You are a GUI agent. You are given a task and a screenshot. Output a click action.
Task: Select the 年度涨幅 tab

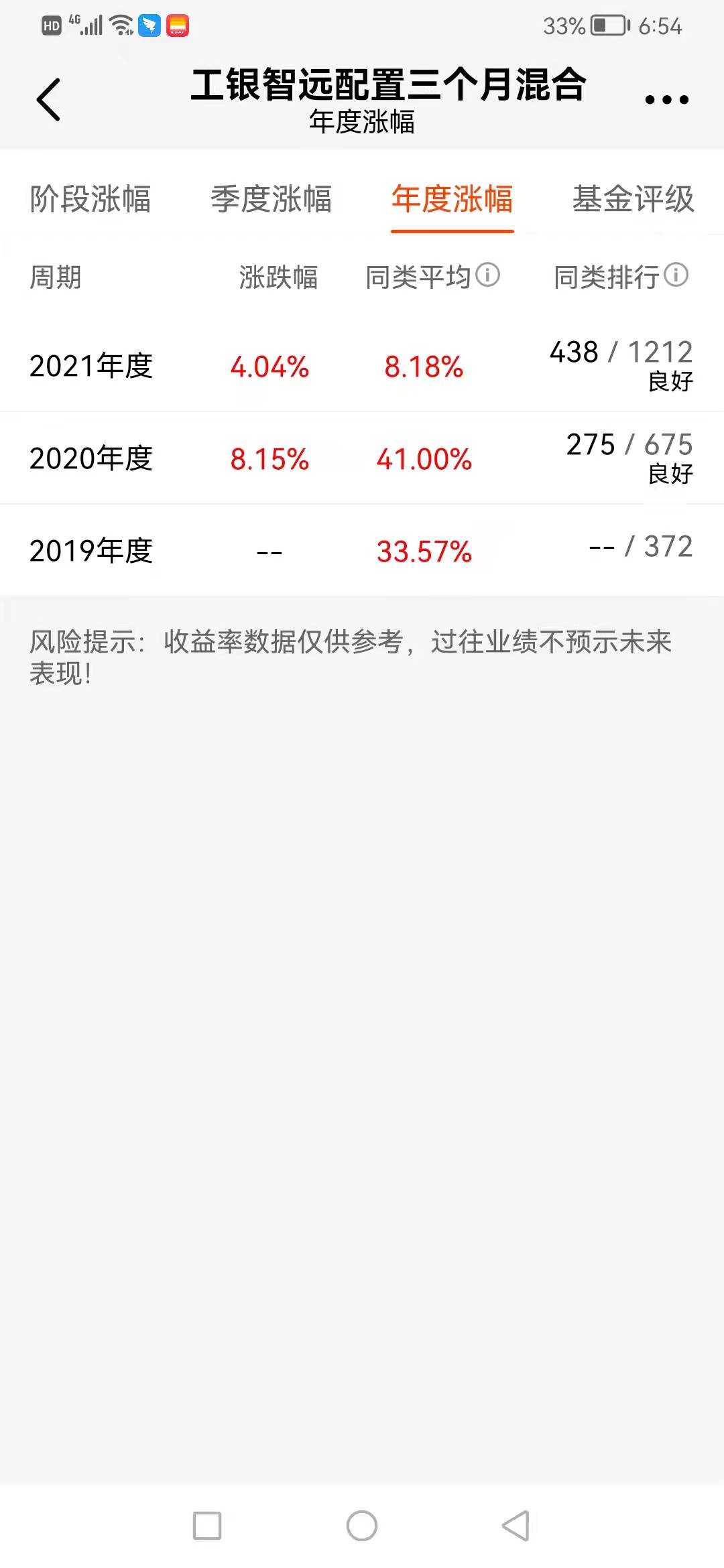pos(452,199)
